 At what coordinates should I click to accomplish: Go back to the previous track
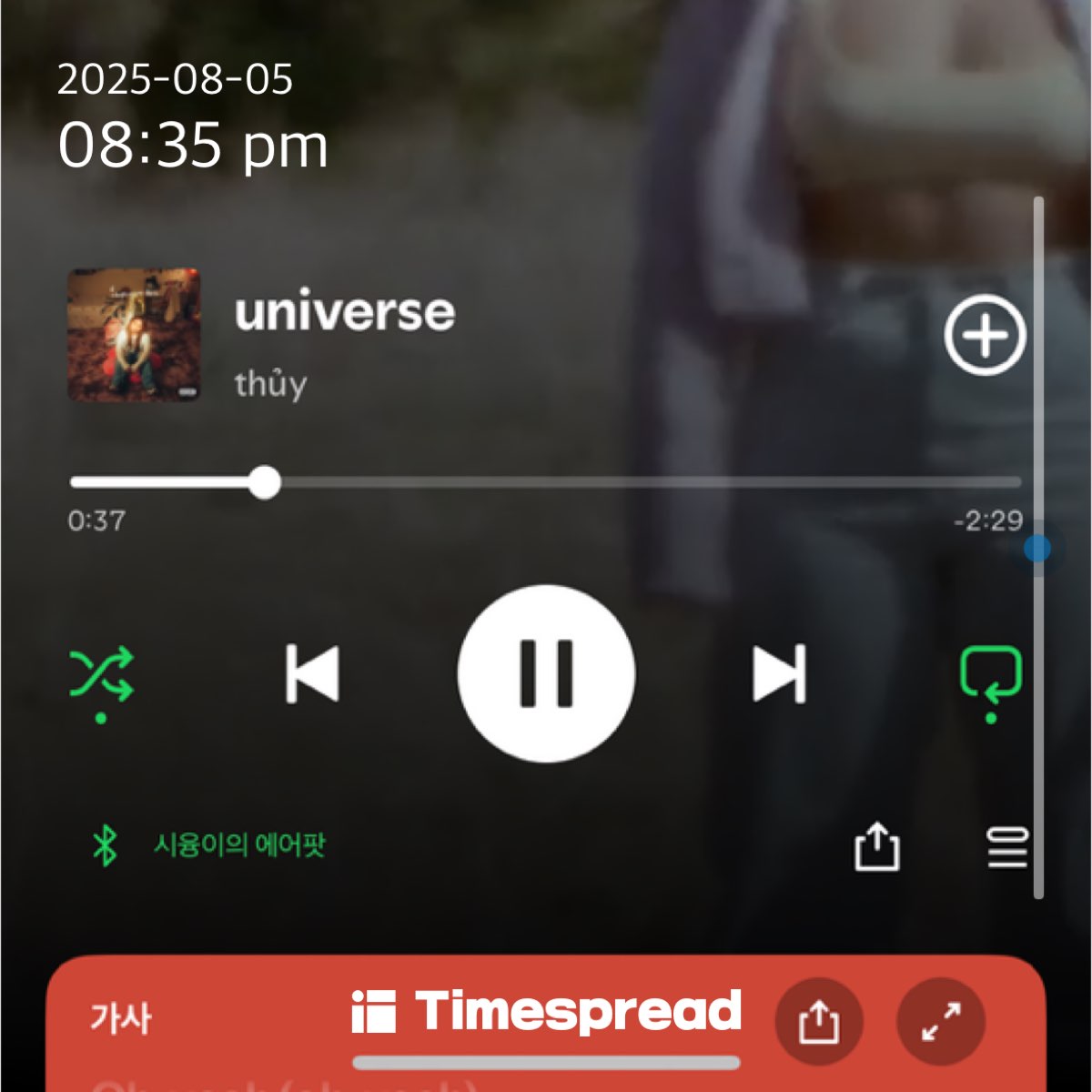click(x=312, y=674)
